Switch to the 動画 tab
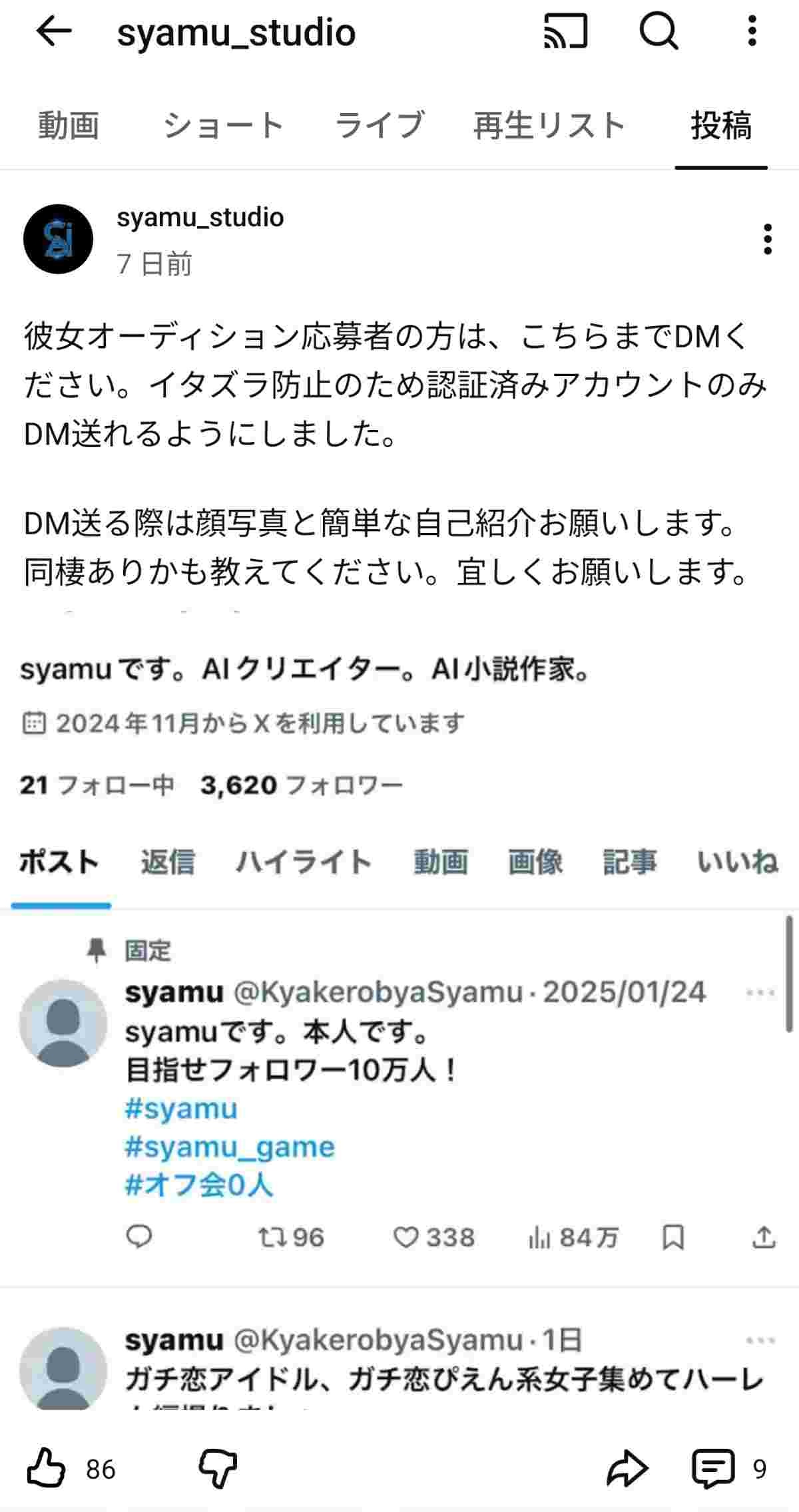The image size is (799, 1512). (69, 125)
